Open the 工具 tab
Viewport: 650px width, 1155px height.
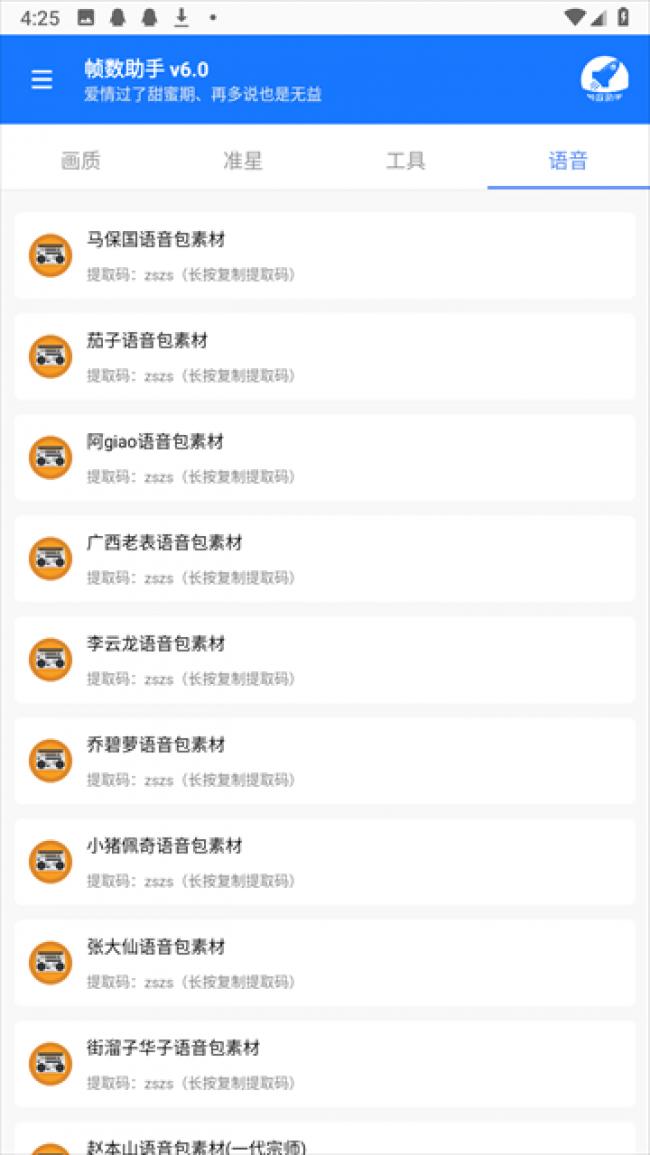406,160
